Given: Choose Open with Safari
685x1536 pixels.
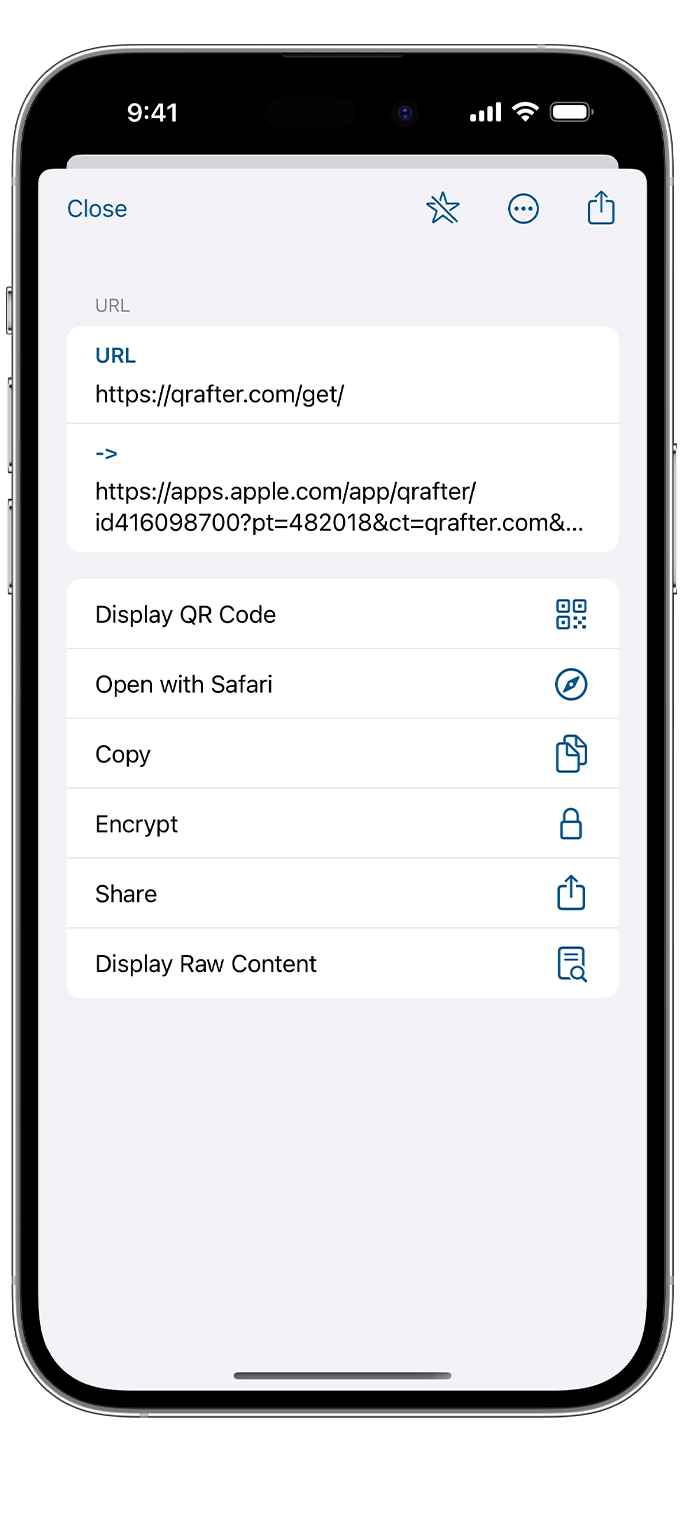Looking at the screenshot, I should pyautogui.click(x=342, y=684).
